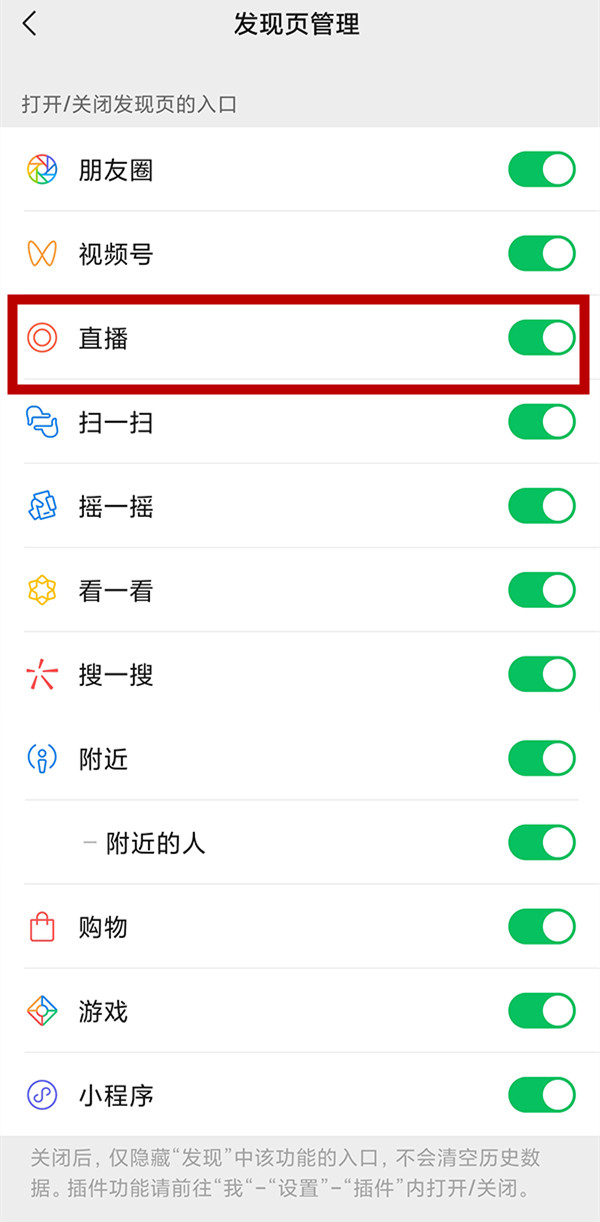The image size is (600, 1222).
Task: Toggle the 附近 switch off
Action: pyautogui.click(x=542, y=759)
